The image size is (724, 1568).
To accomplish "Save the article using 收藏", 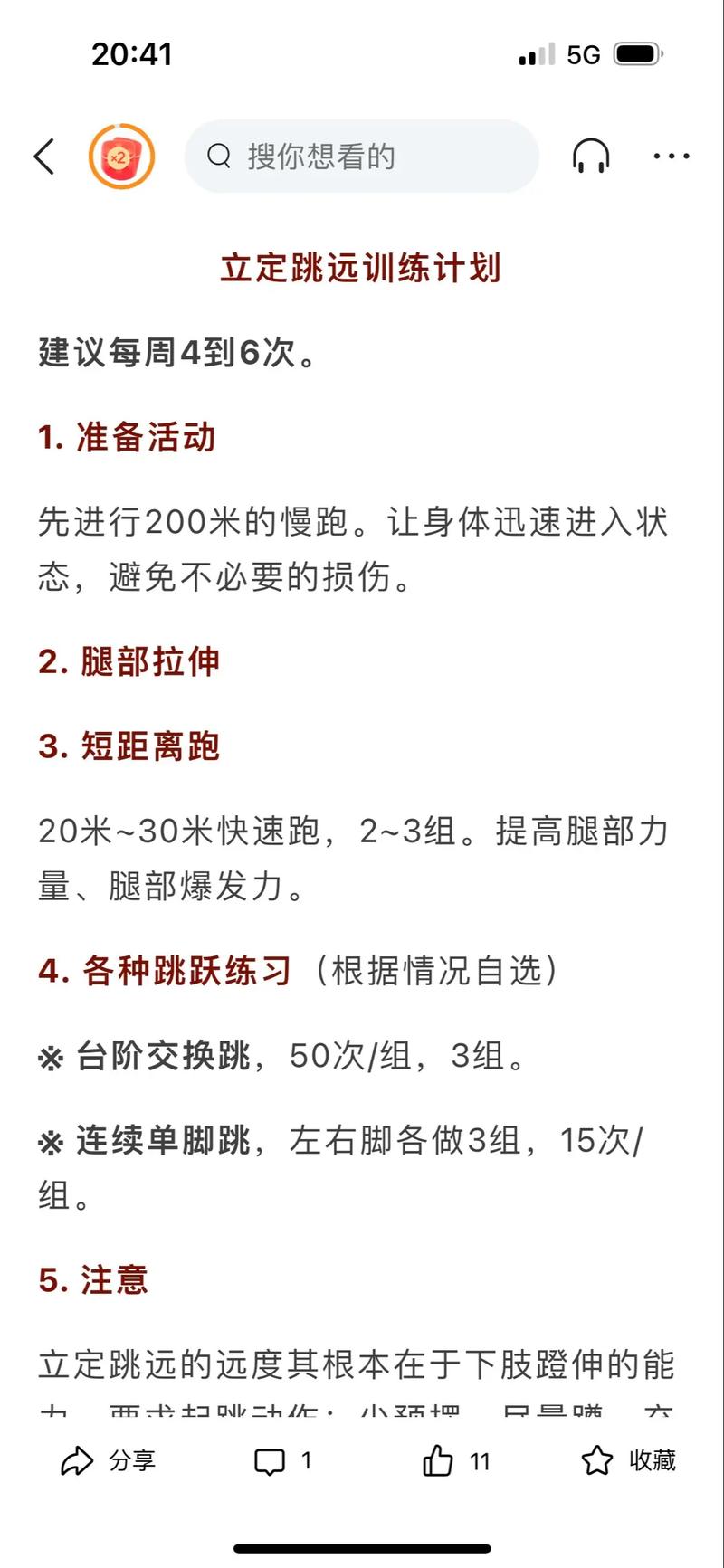I will [x=628, y=1461].
